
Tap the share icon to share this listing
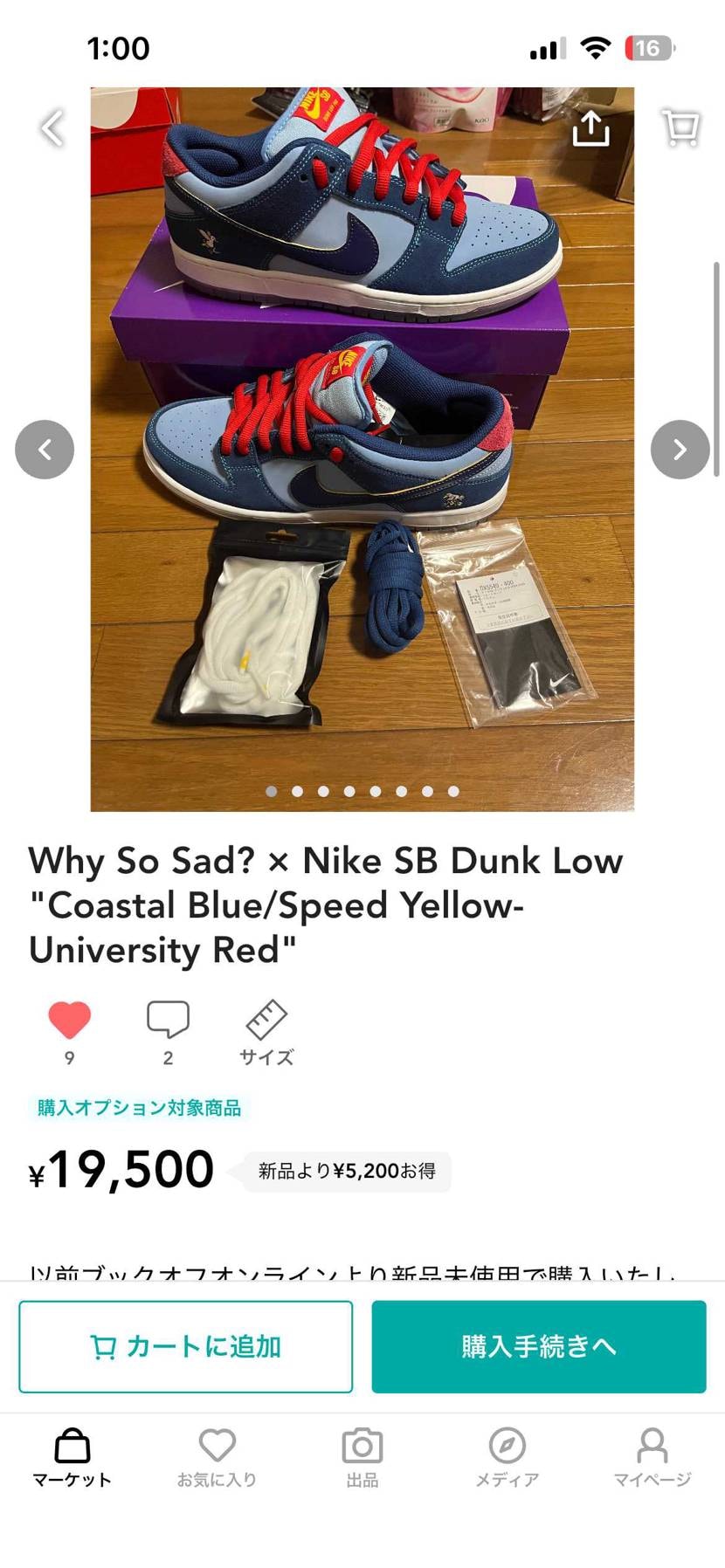591,127
